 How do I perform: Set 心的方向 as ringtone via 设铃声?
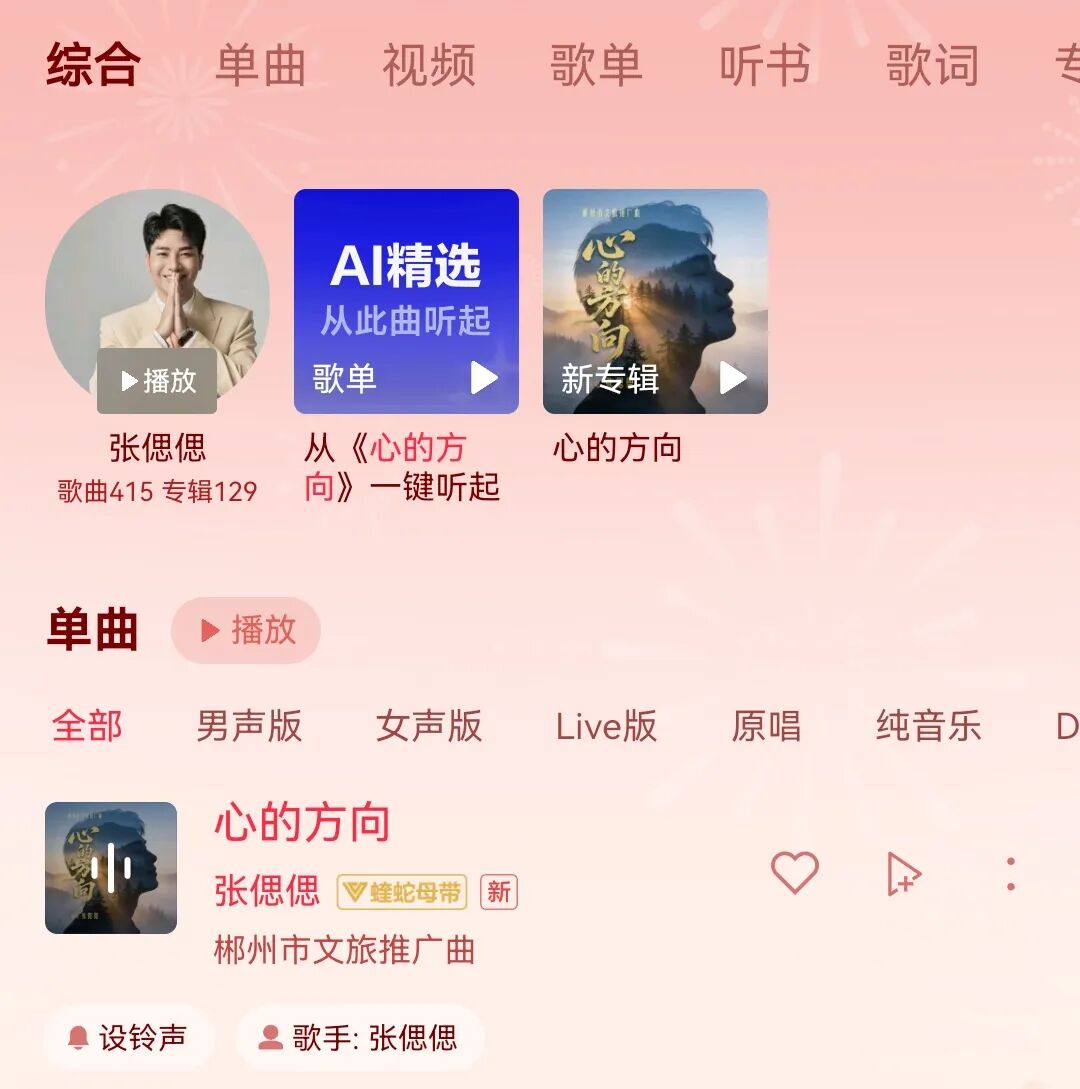[x=128, y=1038]
